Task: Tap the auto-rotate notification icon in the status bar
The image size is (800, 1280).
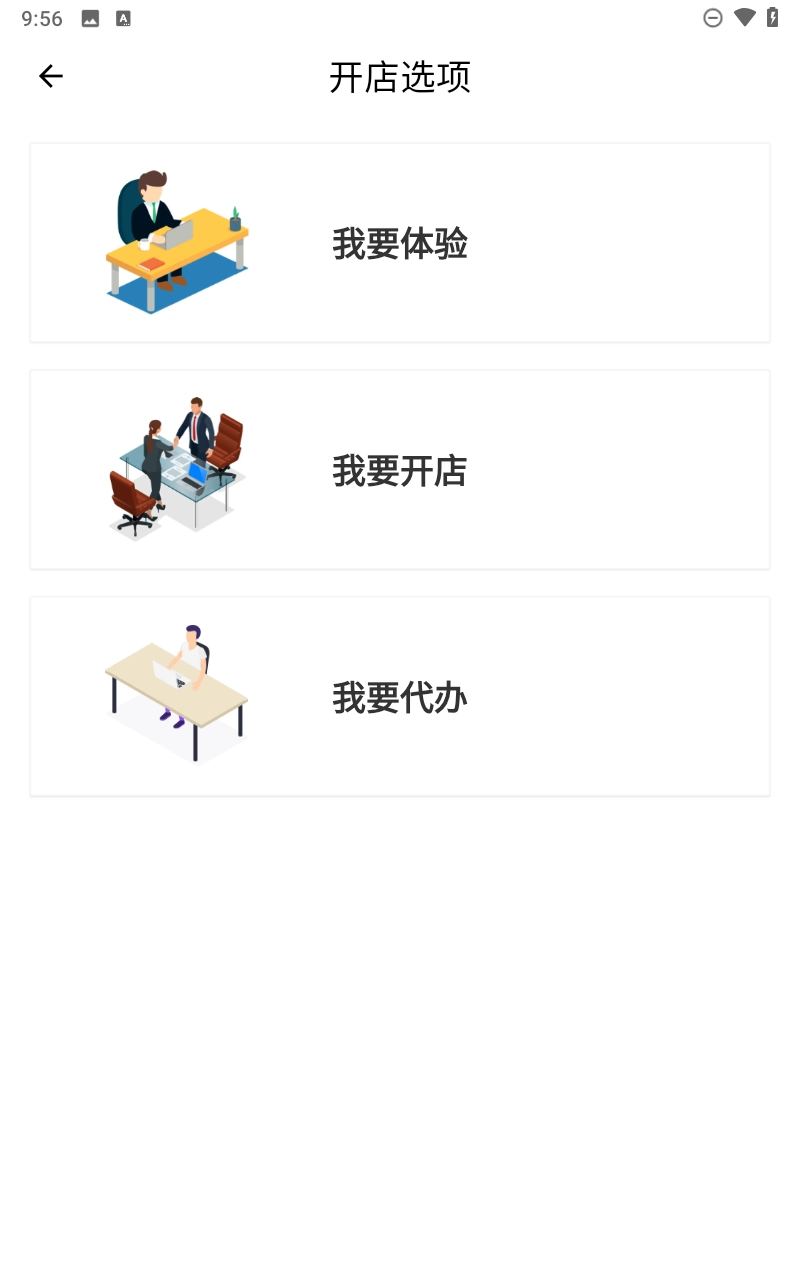Action: pos(122,17)
